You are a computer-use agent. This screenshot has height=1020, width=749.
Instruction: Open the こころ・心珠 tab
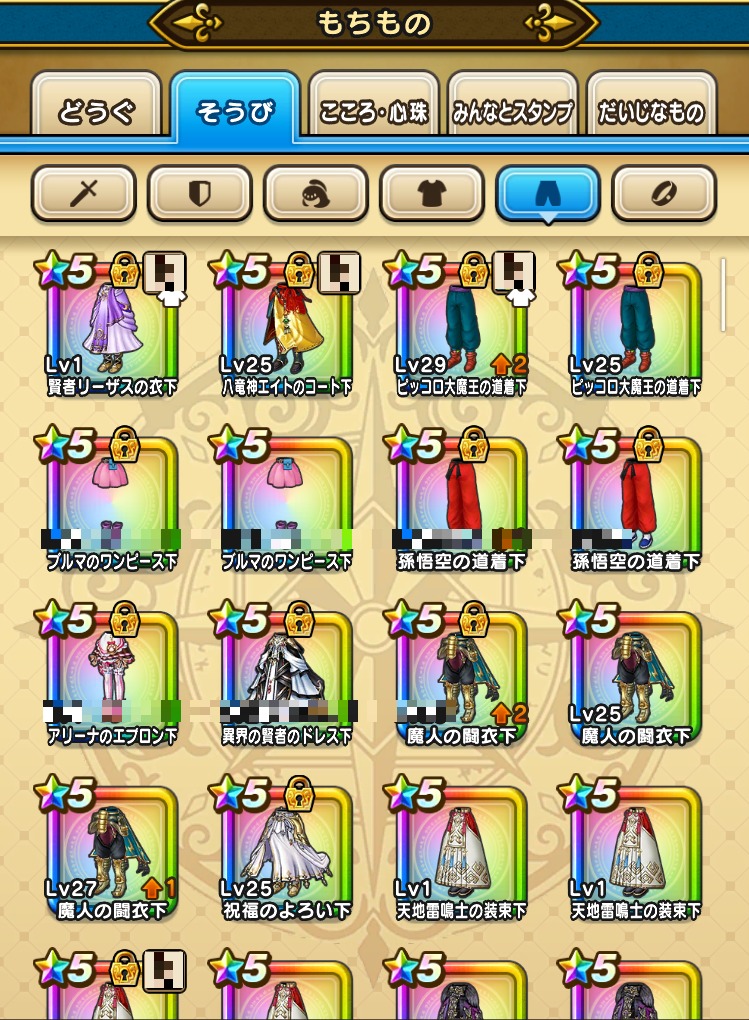pos(373,111)
